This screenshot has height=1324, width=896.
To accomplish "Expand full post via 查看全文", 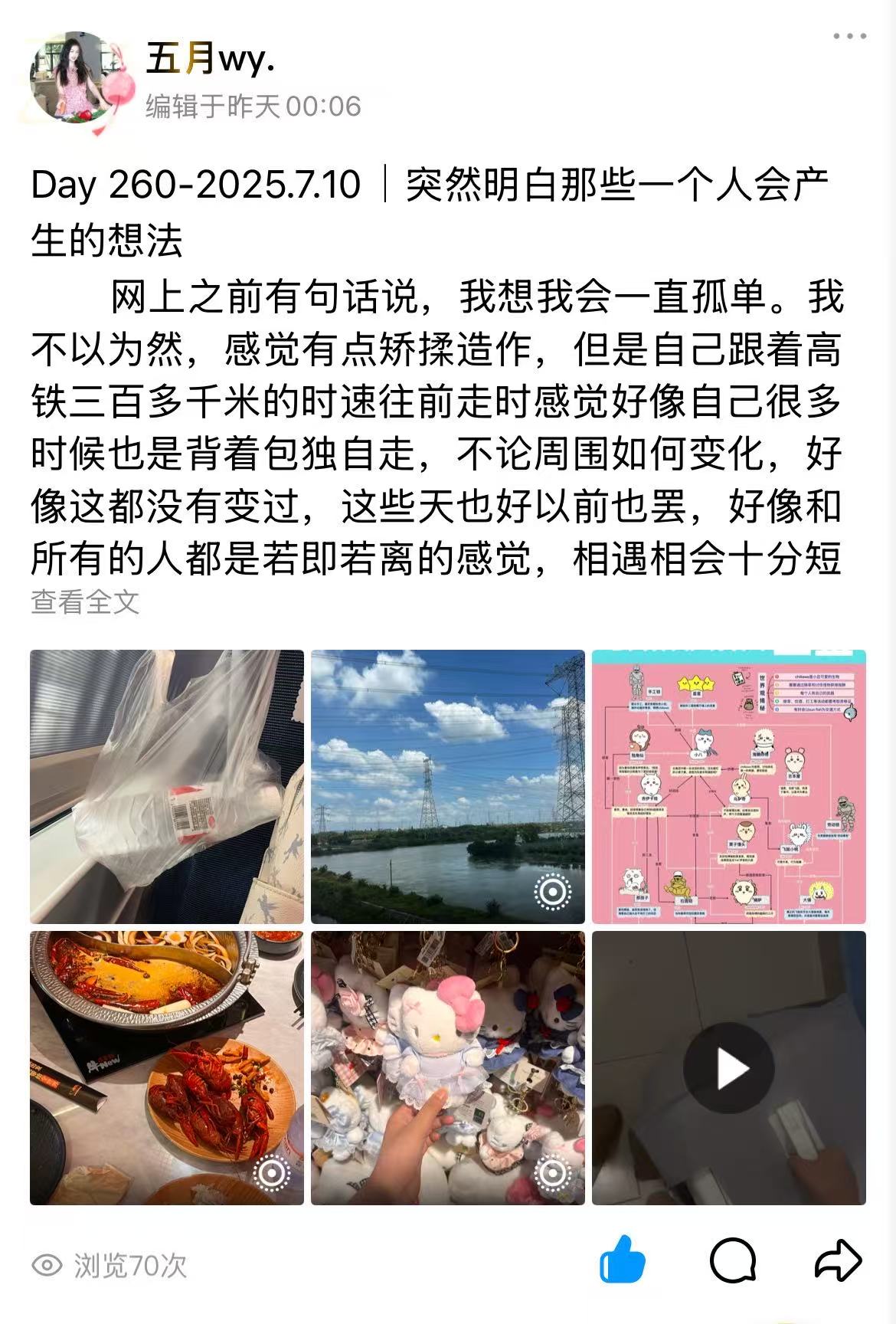I will pyautogui.click(x=85, y=602).
